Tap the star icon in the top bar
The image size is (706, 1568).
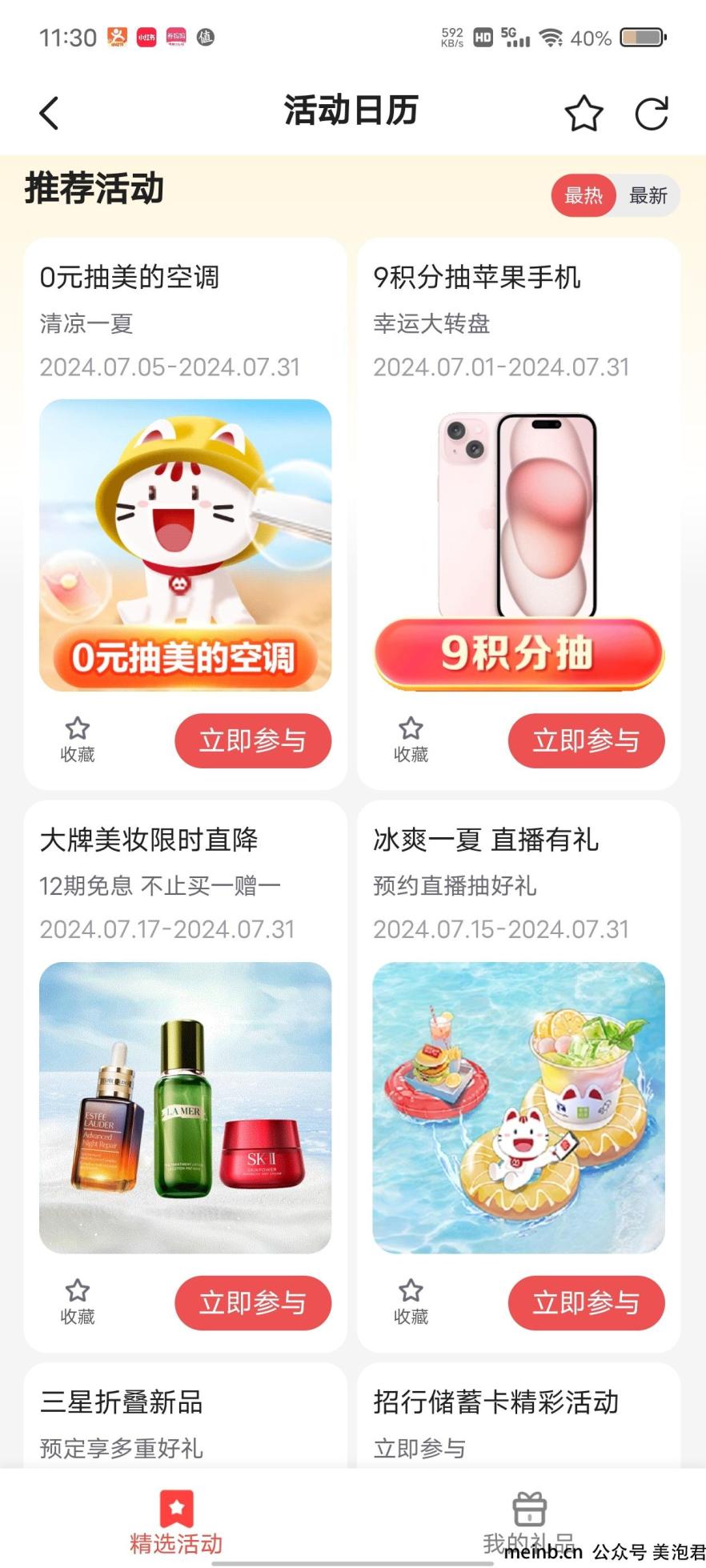tap(584, 113)
